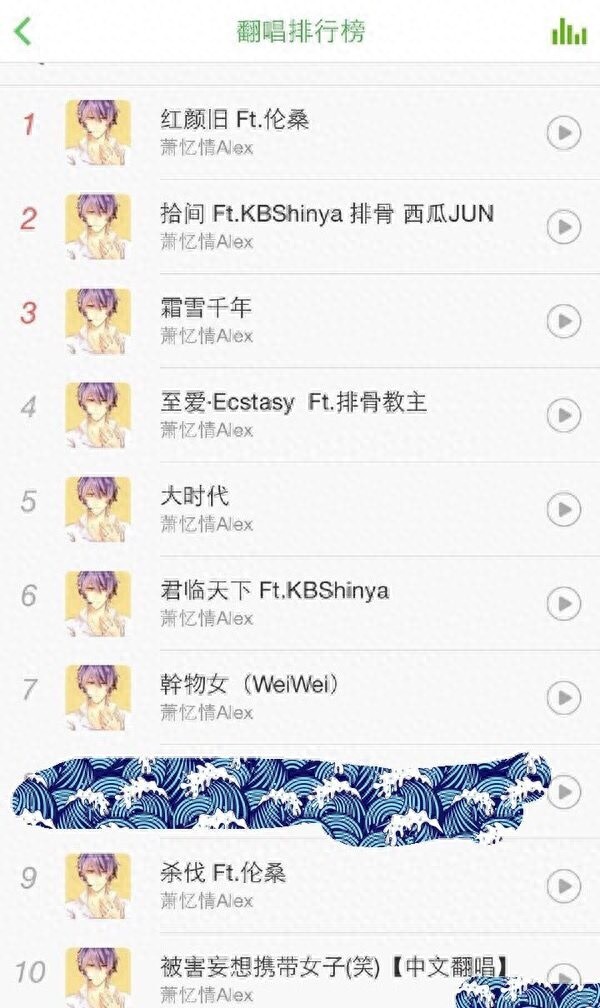Play 红颜旧 Ft.伦桑

pyautogui.click(x=564, y=133)
